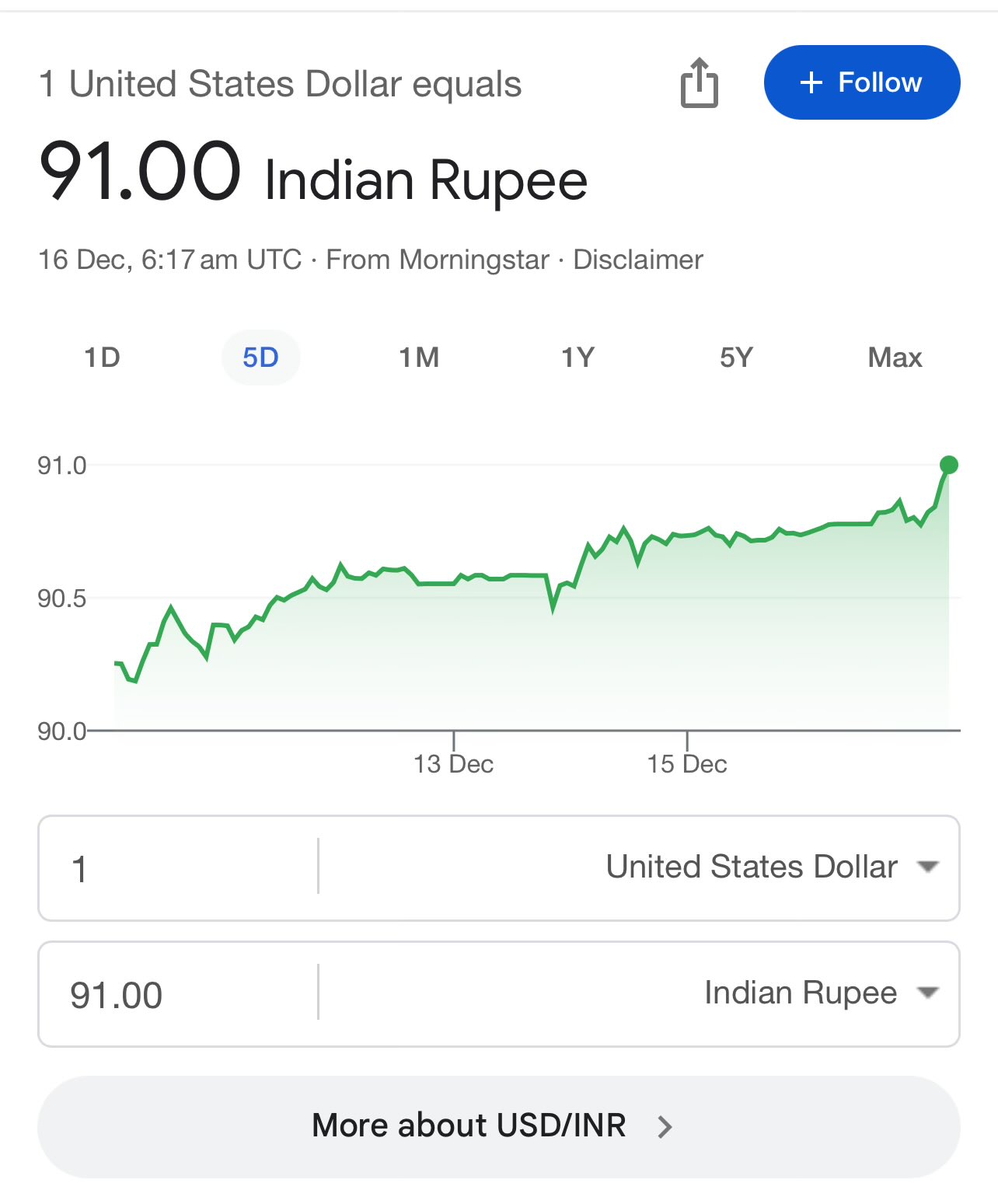The image size is (998, 1204).
Task: Edit the dollar amount field
Action: (x=179, y=868)
